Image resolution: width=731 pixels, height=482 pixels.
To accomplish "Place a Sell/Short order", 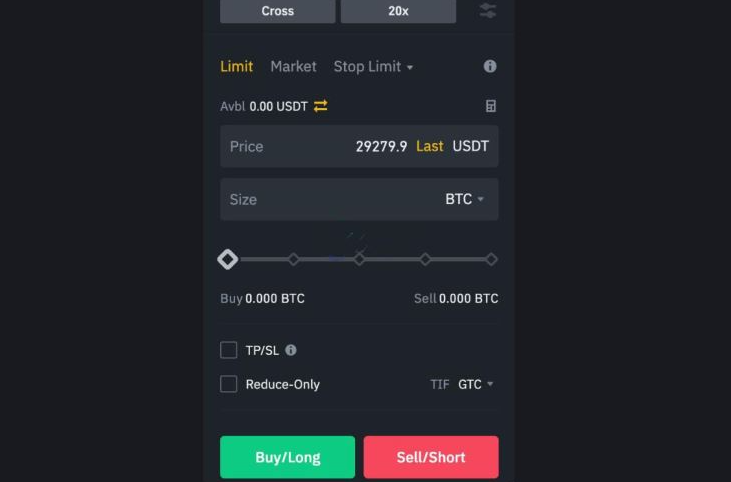I will click(431, 457).
